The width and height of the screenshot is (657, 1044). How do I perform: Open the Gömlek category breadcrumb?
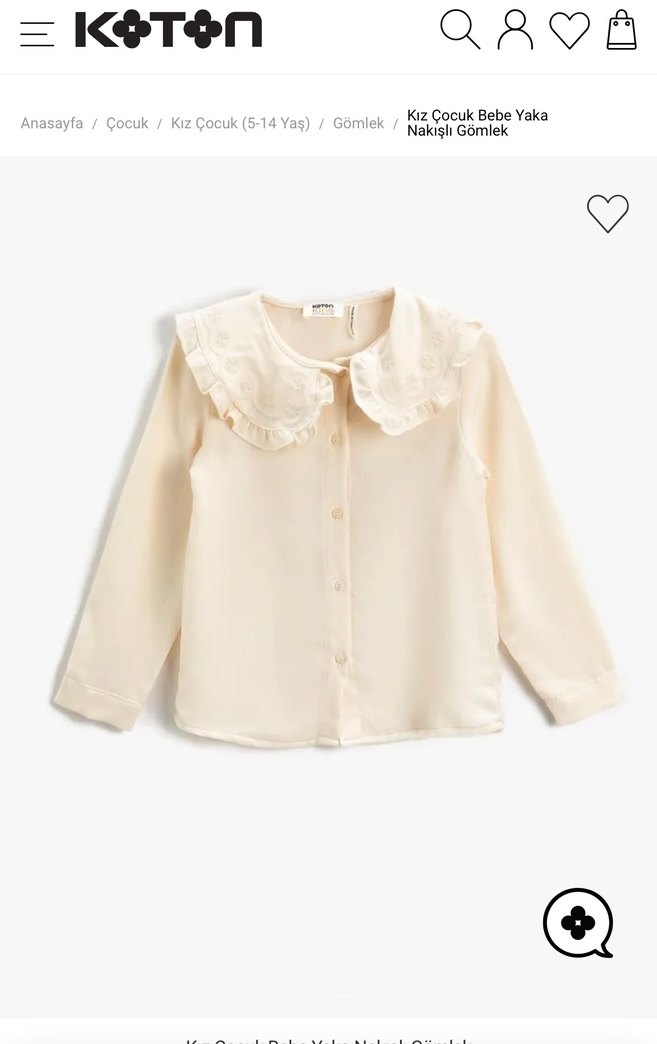[x=358, y=123]
